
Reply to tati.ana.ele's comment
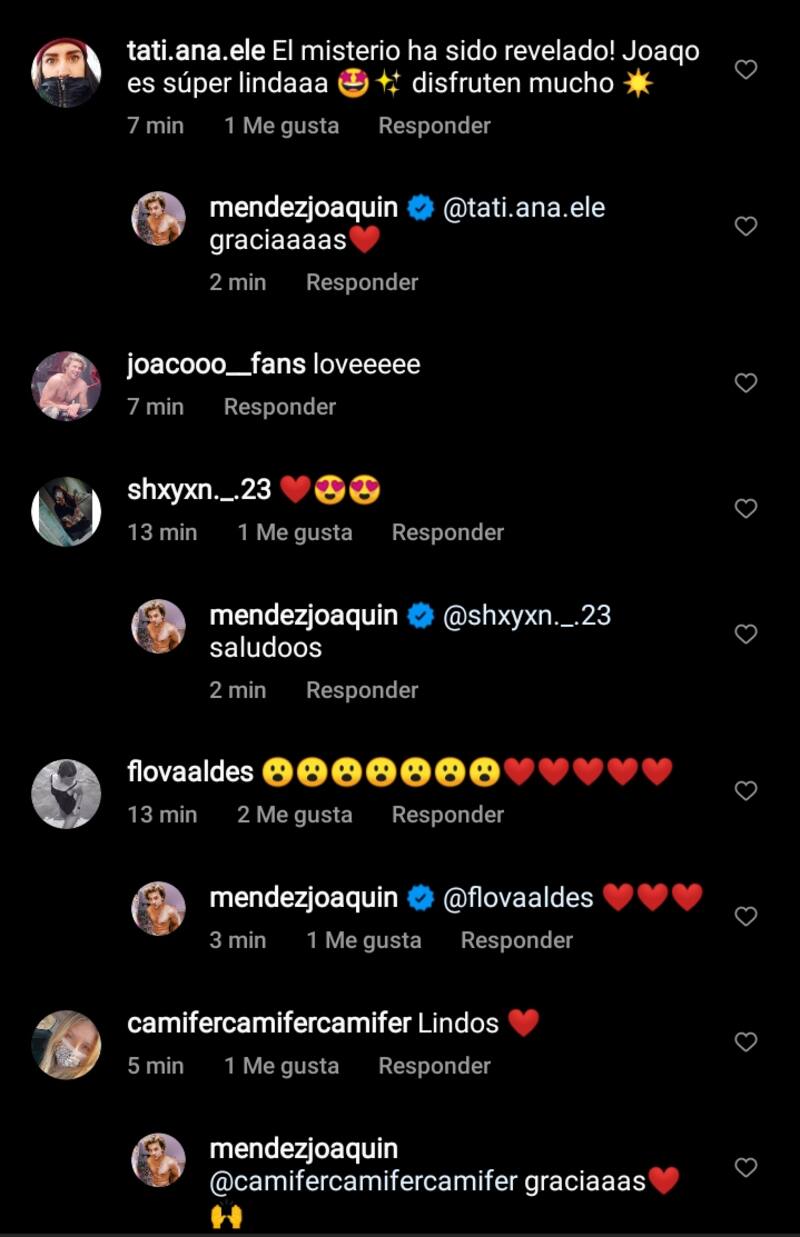tap(434, 126)
